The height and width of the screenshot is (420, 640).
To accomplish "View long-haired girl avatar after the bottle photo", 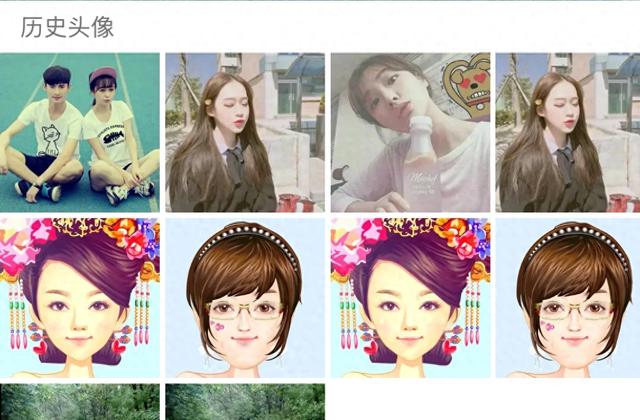I will point(568,132).
